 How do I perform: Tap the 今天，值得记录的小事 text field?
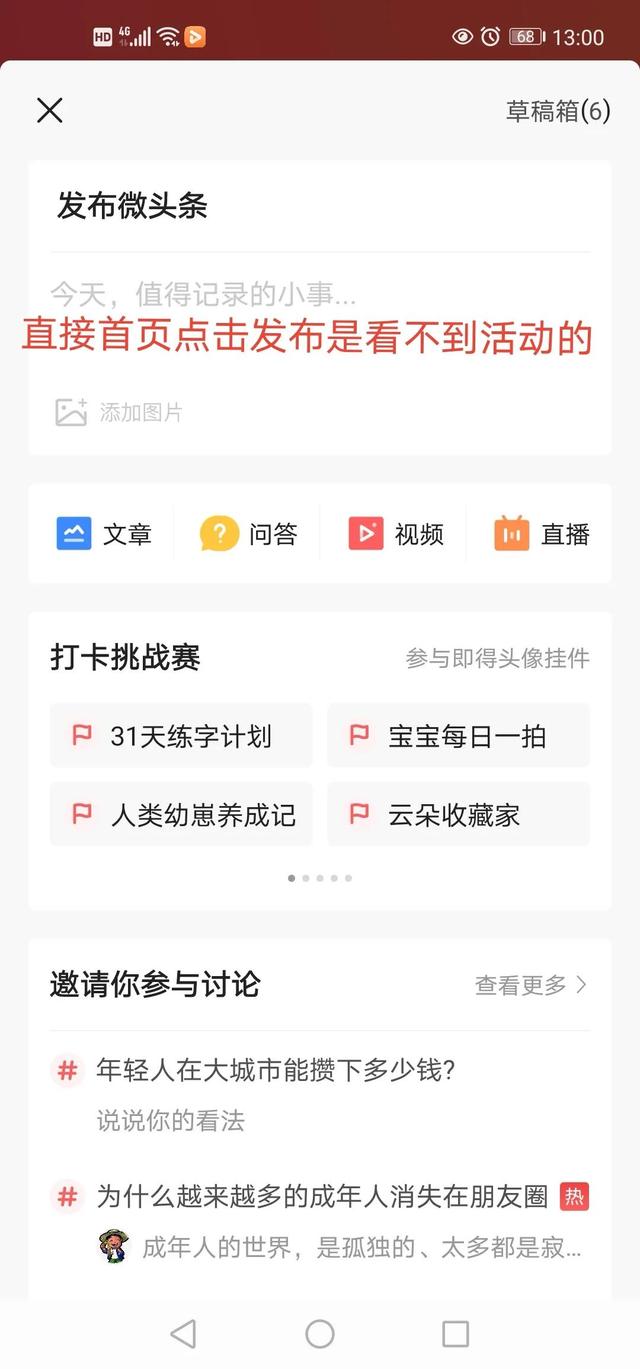tap(204, 295)
